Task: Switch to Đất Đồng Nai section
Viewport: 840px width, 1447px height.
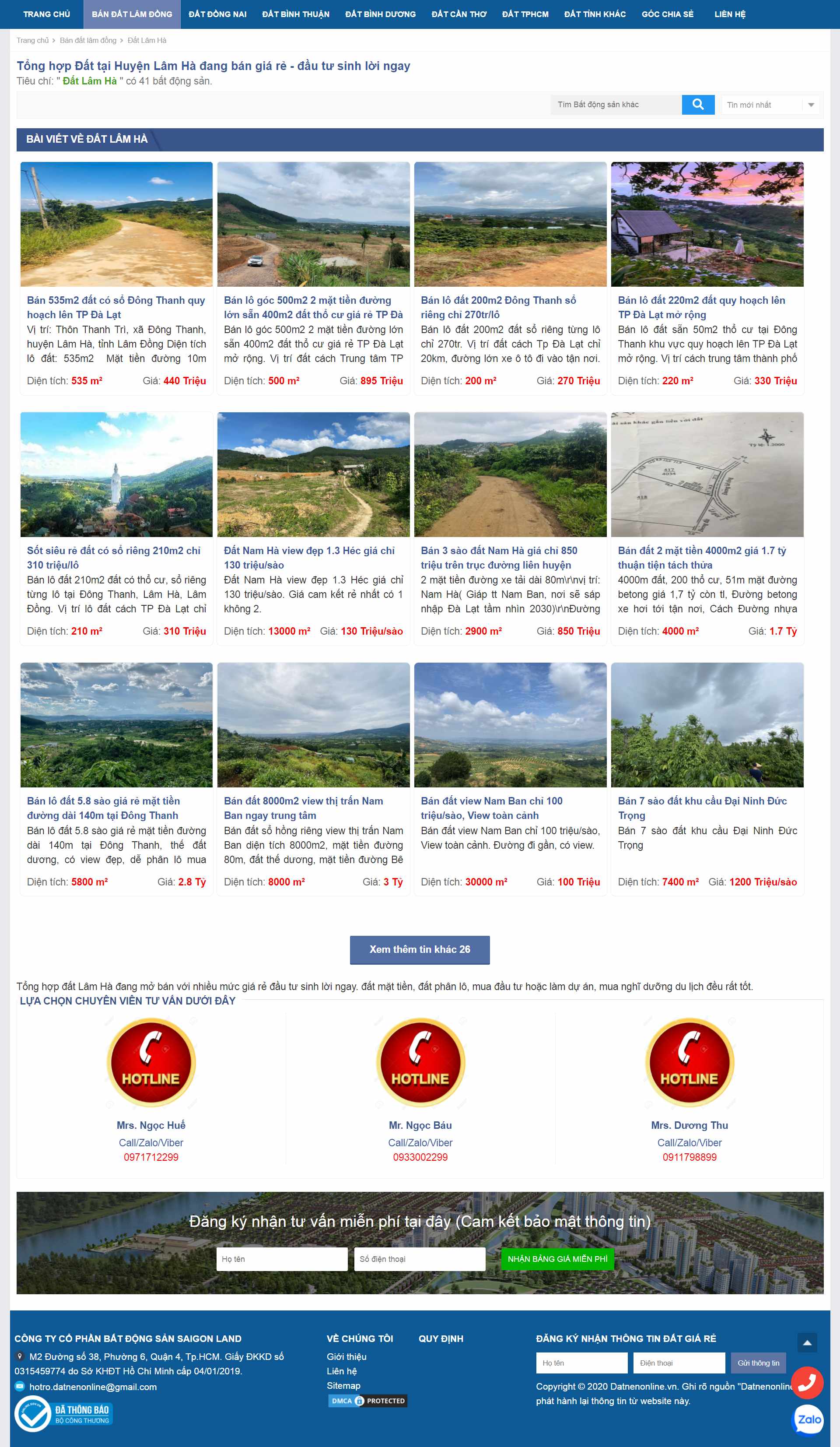Action: tap(217, 14)
